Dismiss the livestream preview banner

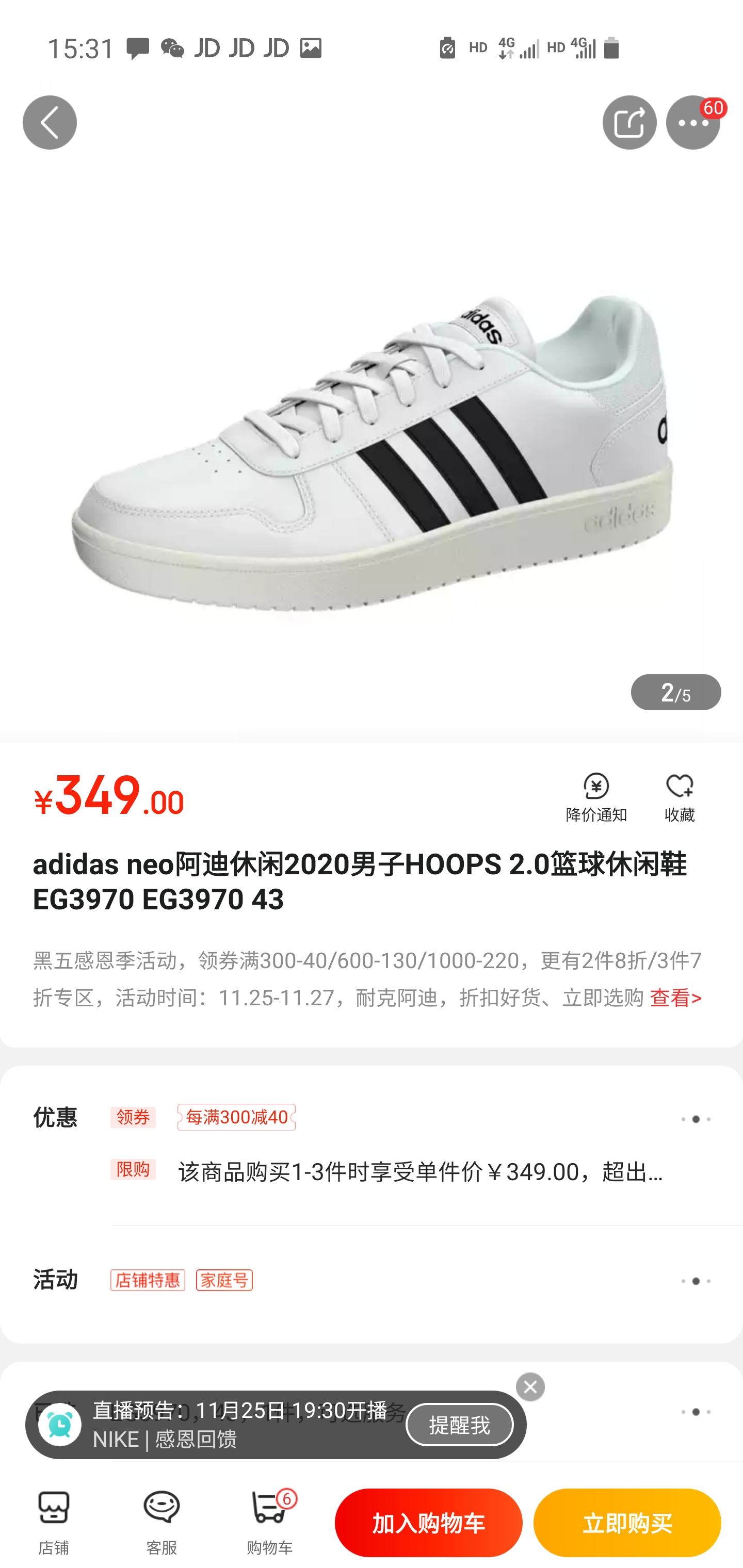point(530,1386)
